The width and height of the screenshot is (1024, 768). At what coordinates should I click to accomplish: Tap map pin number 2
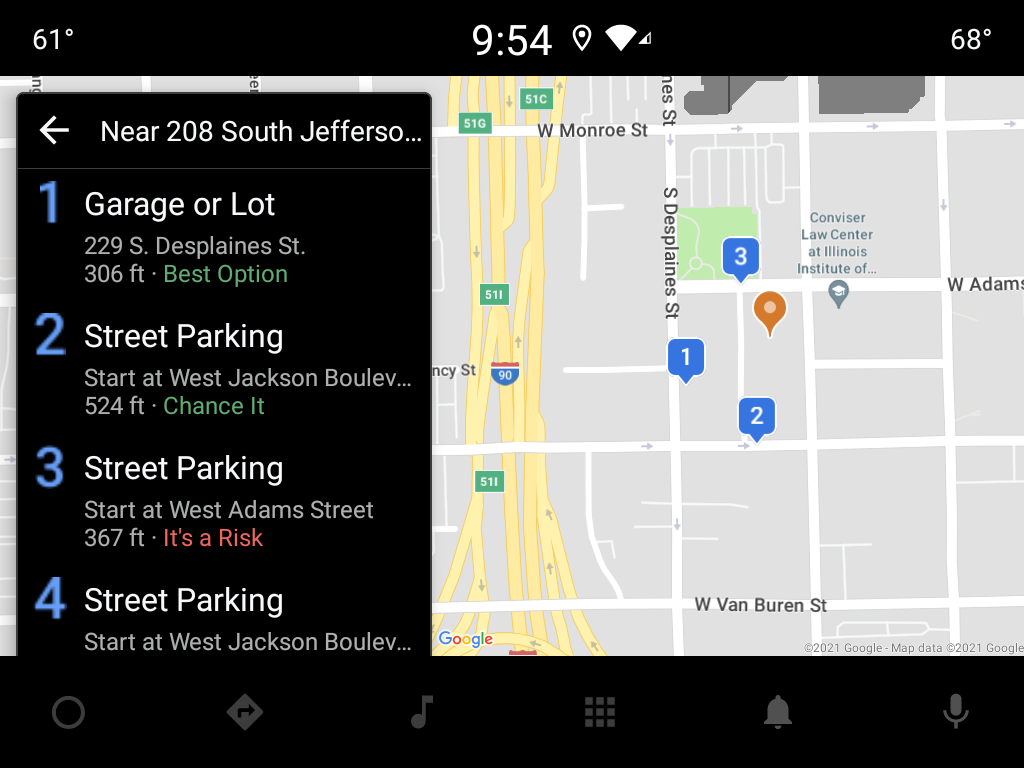(x=757, y=417)
